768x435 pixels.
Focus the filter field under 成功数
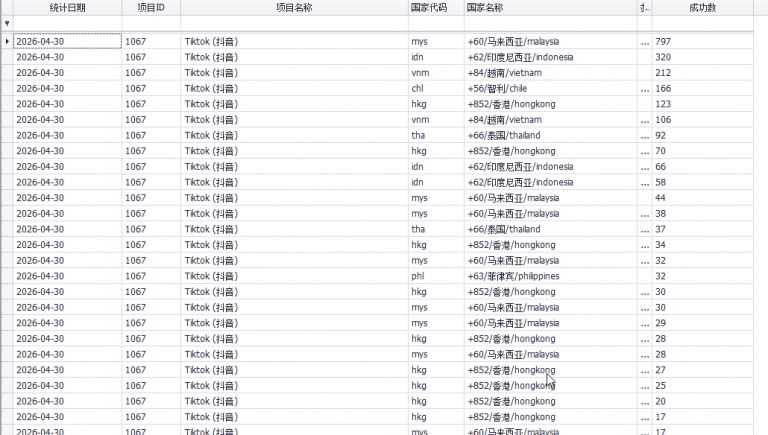pyautogui.click(x=702, y=23)
